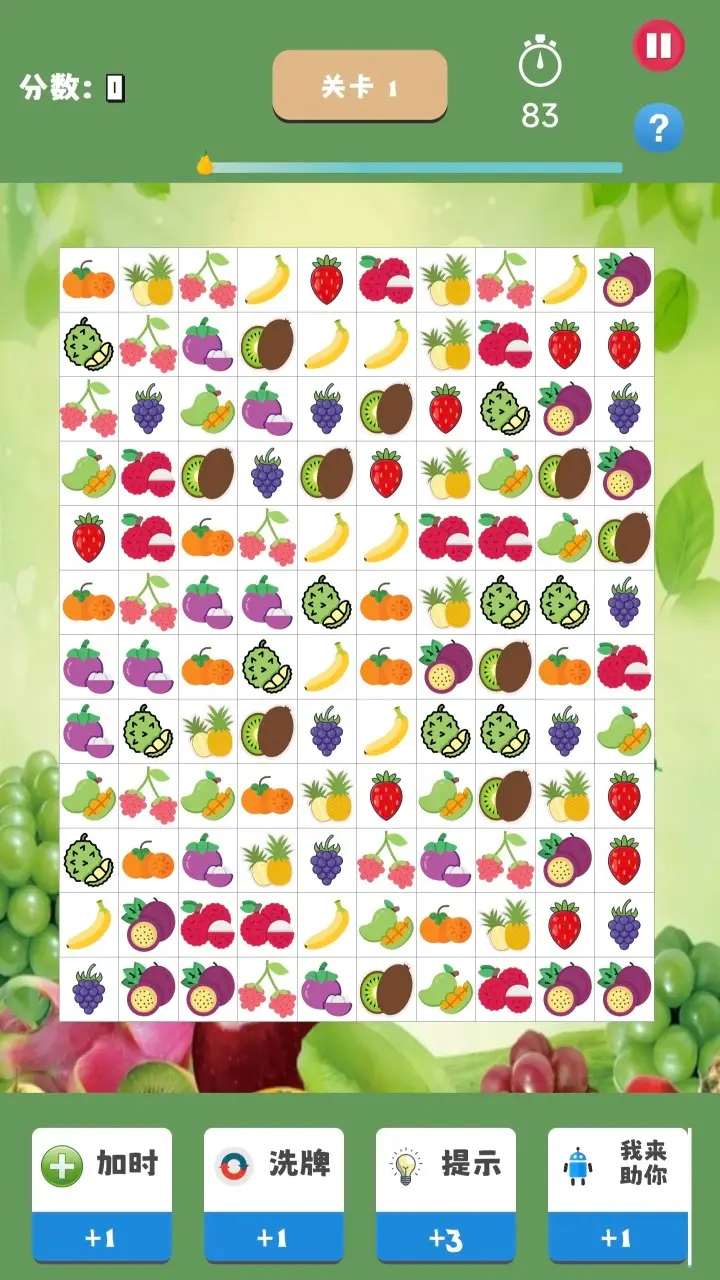Pause the game
Image resolution: width=720 pixels, height=1280 pixels.
click(x=659, y=46)
